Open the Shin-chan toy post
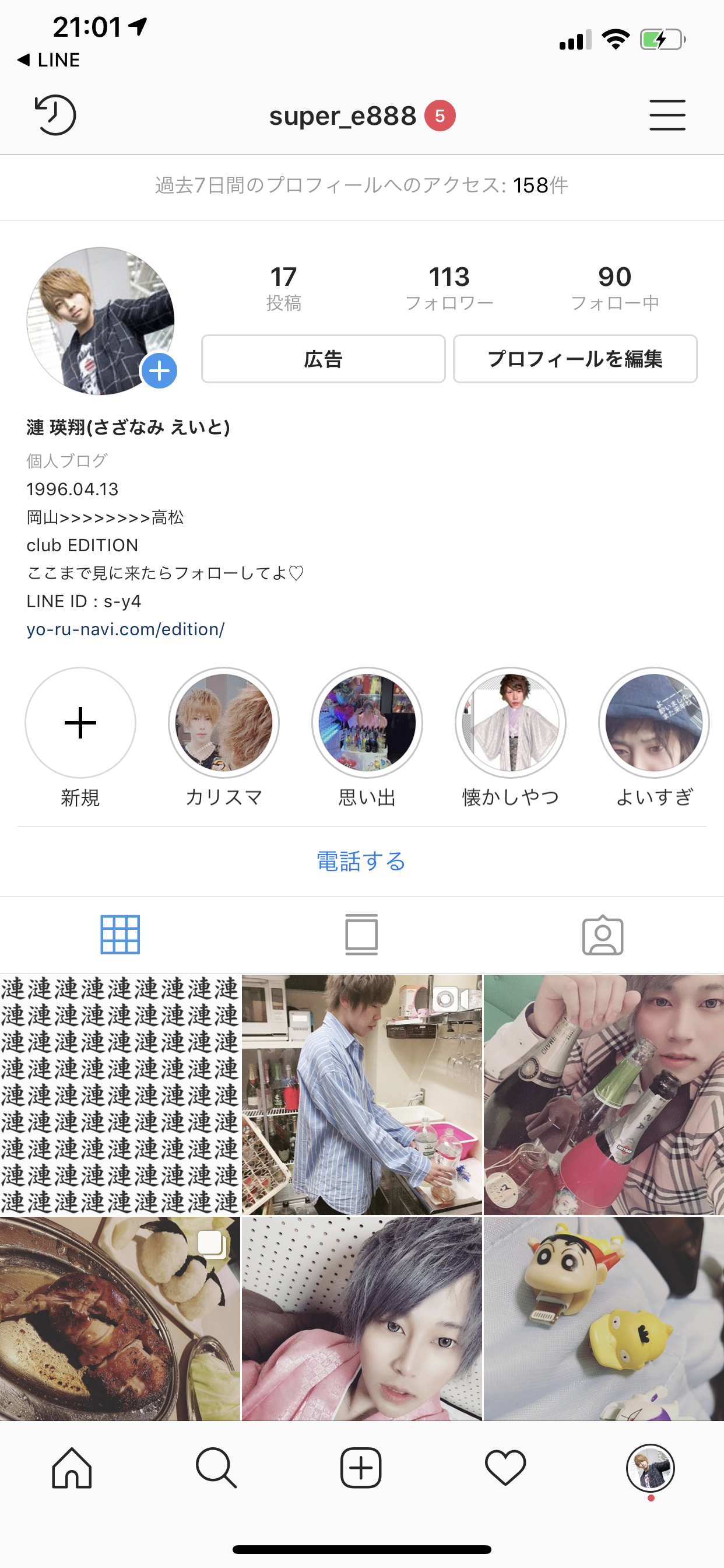 pyautogui.click(x=603, y=1319)
